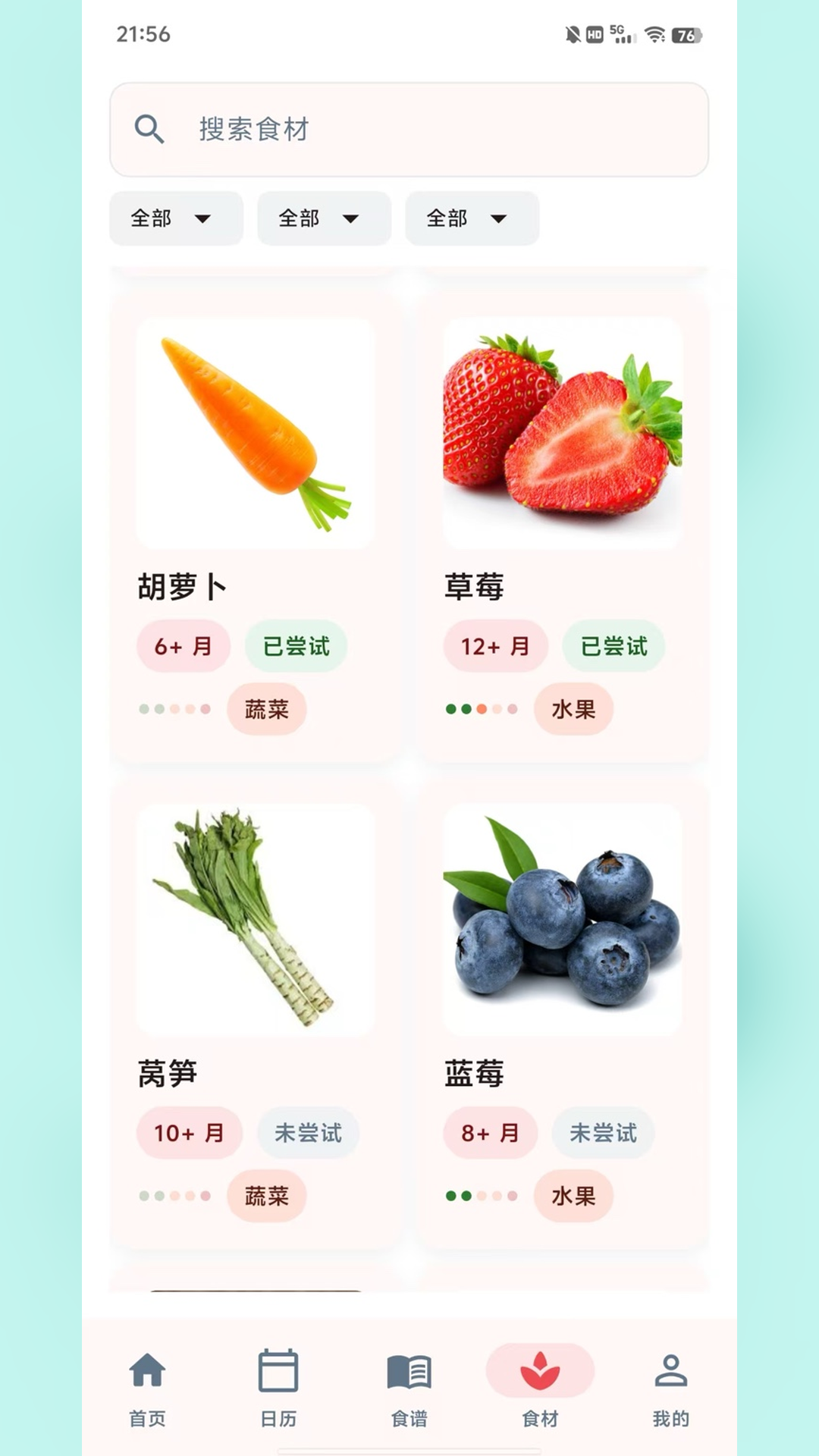Image resolution: width=819 pixels, height=1456 pixels.
Task: Expand the middle 全部 filter dropdown
Action: coord(324,218)
